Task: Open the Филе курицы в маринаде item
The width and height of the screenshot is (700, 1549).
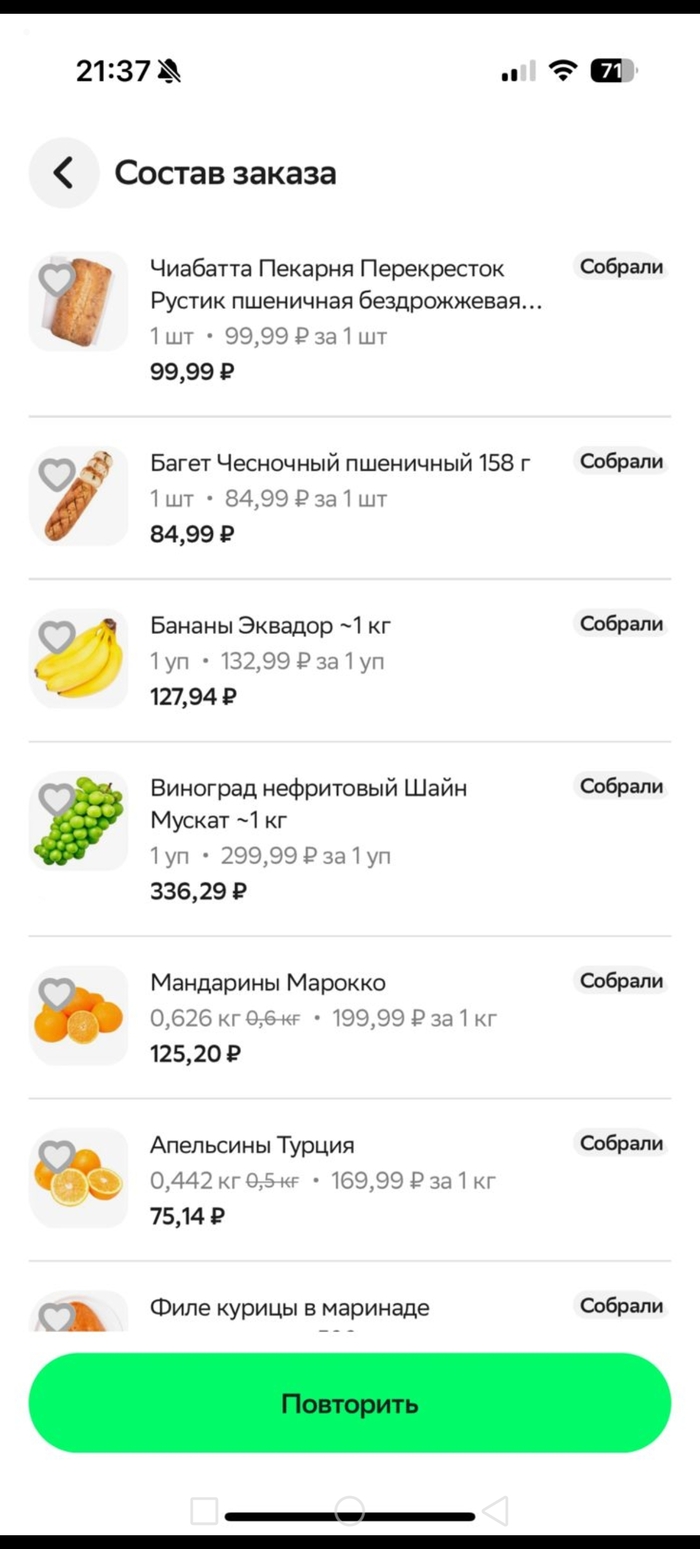Action: point(289,1307)
